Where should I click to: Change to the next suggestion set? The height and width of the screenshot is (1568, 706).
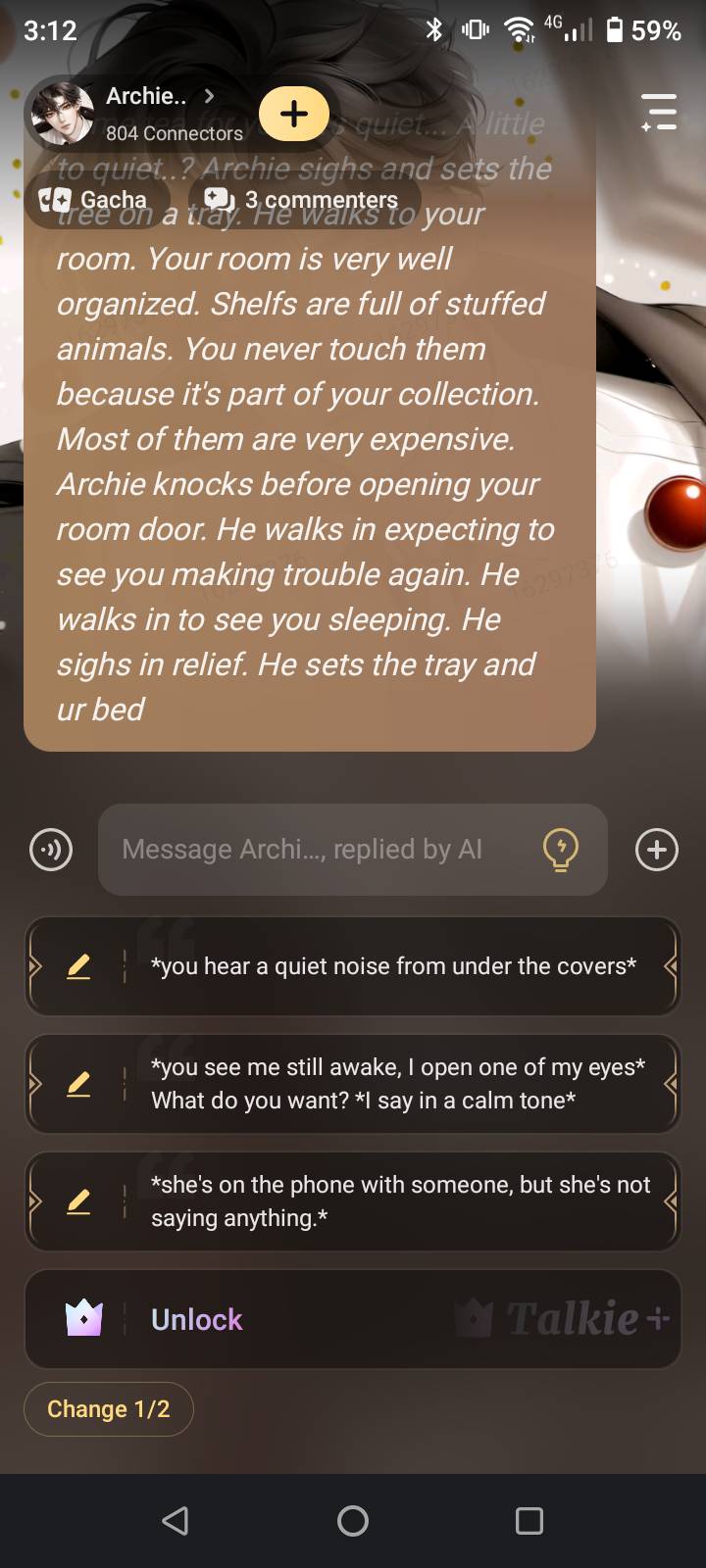coord(108,1409)
